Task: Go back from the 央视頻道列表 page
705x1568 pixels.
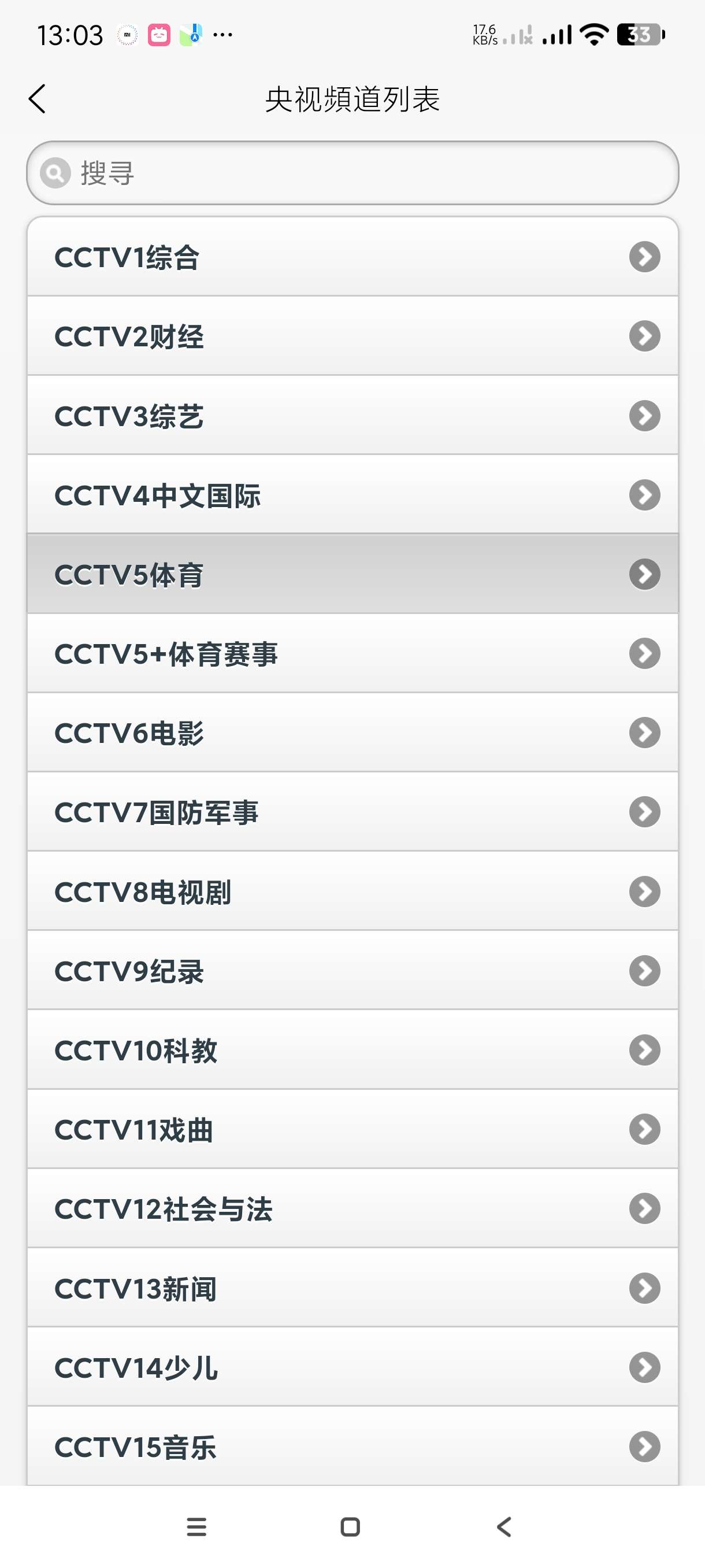Action: click(x=37, y=99)
